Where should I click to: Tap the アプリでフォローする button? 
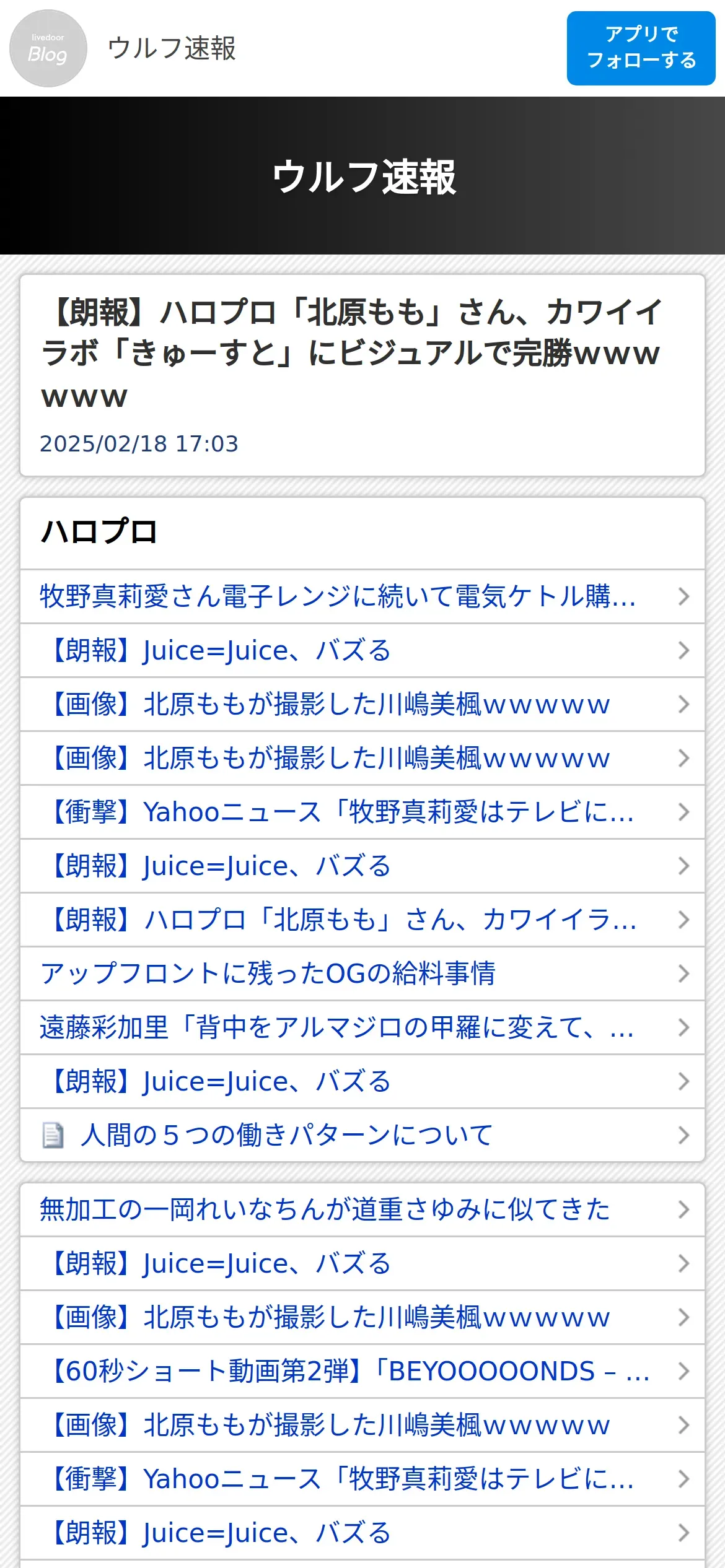(641, 48)
